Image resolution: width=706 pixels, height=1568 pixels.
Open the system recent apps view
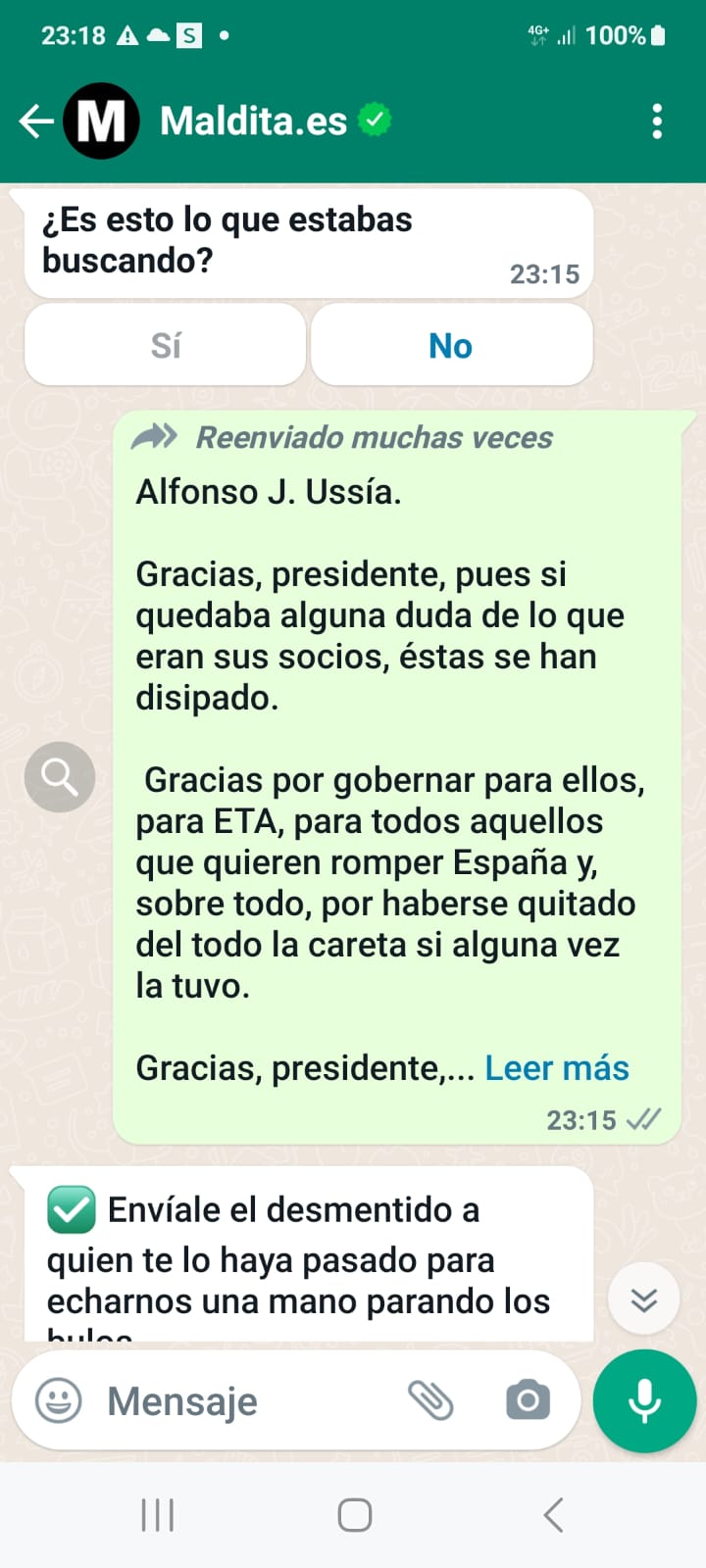157,1515
